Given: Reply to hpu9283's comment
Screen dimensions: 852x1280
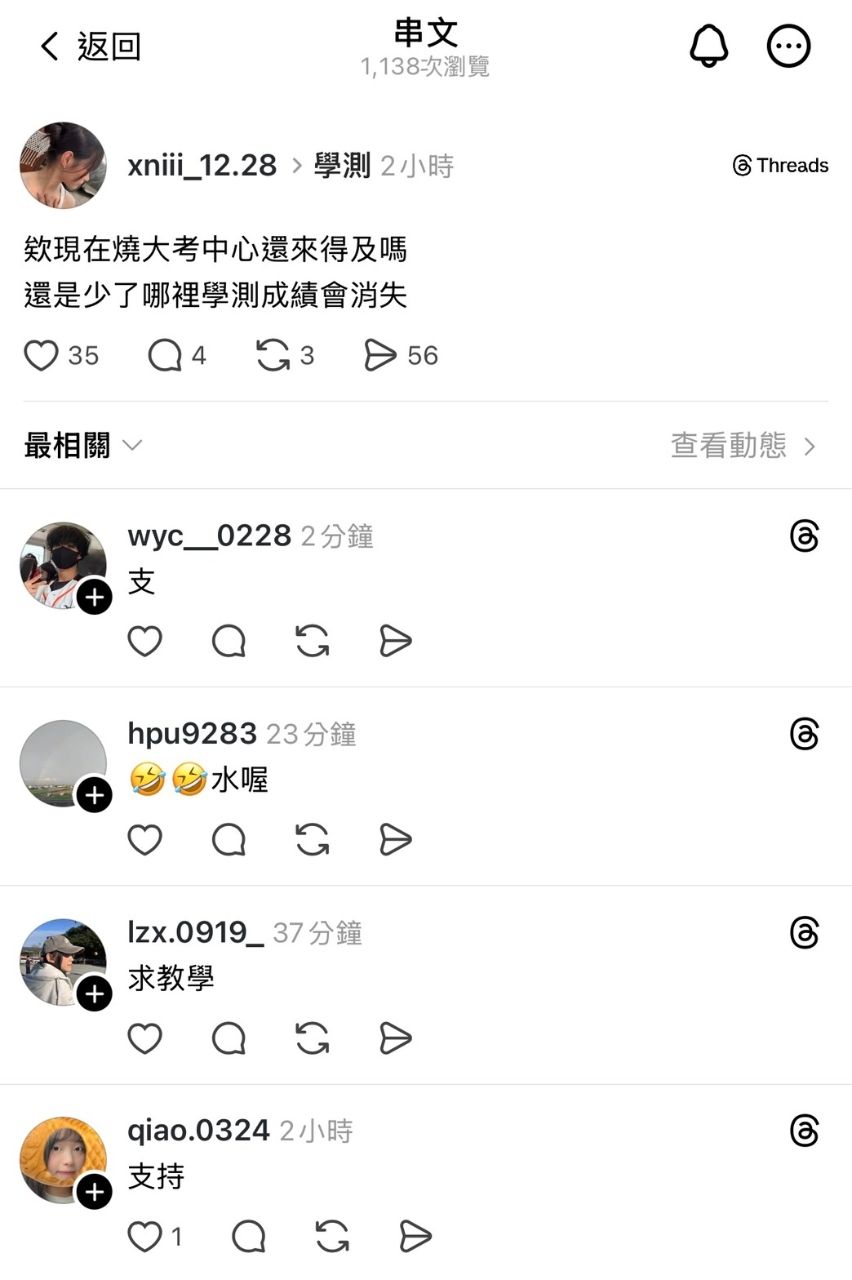Looking at the screenshot, I should tap(229, 840).
